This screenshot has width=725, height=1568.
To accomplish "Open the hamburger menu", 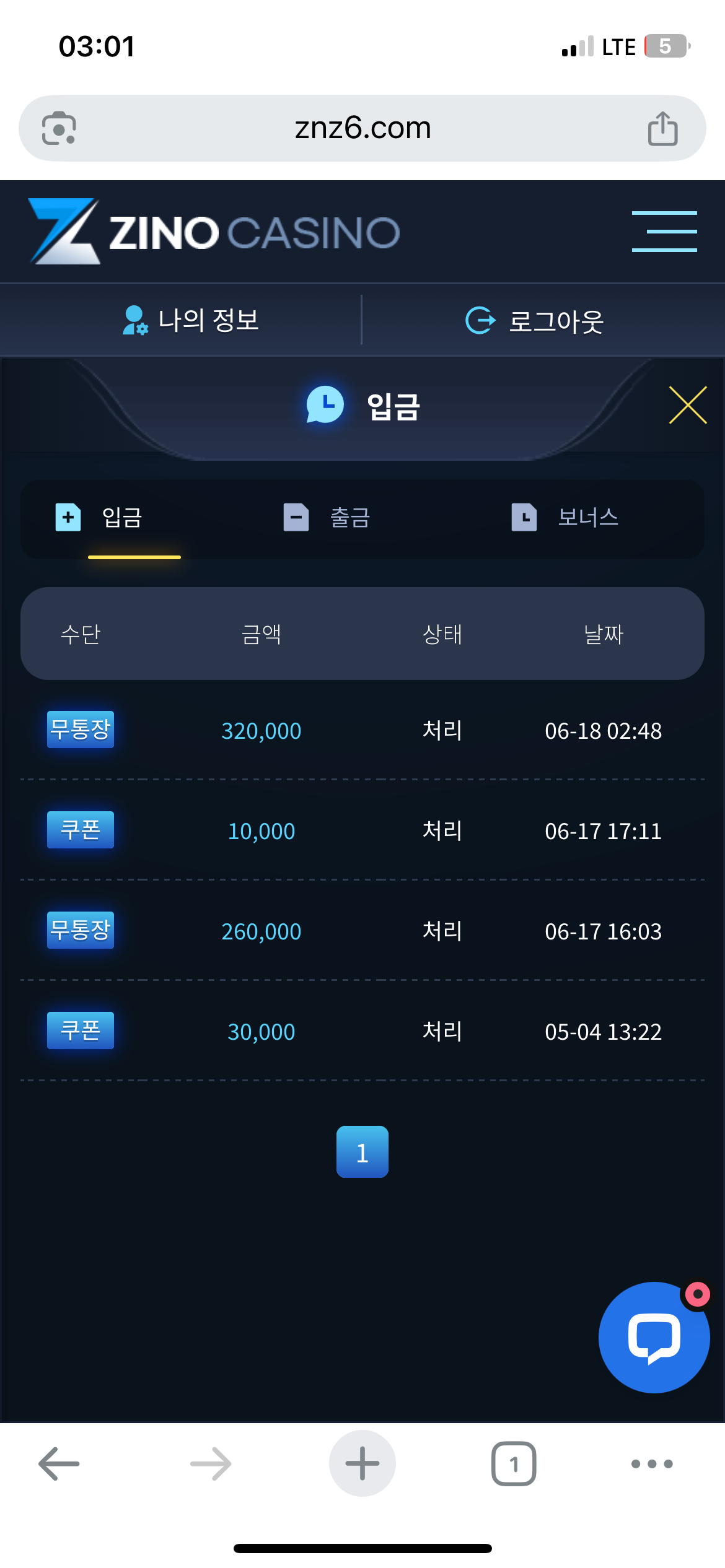I will click(664, 232).
